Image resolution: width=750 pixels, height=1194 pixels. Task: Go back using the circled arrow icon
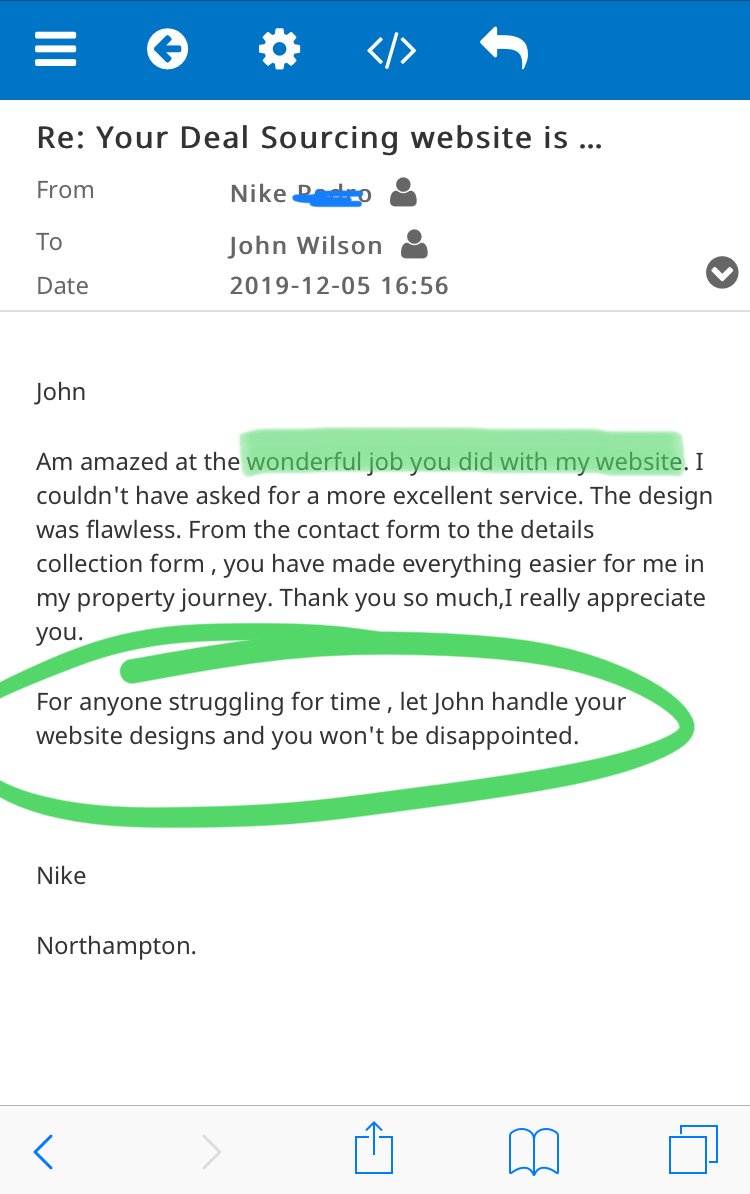tap(168, 49)
